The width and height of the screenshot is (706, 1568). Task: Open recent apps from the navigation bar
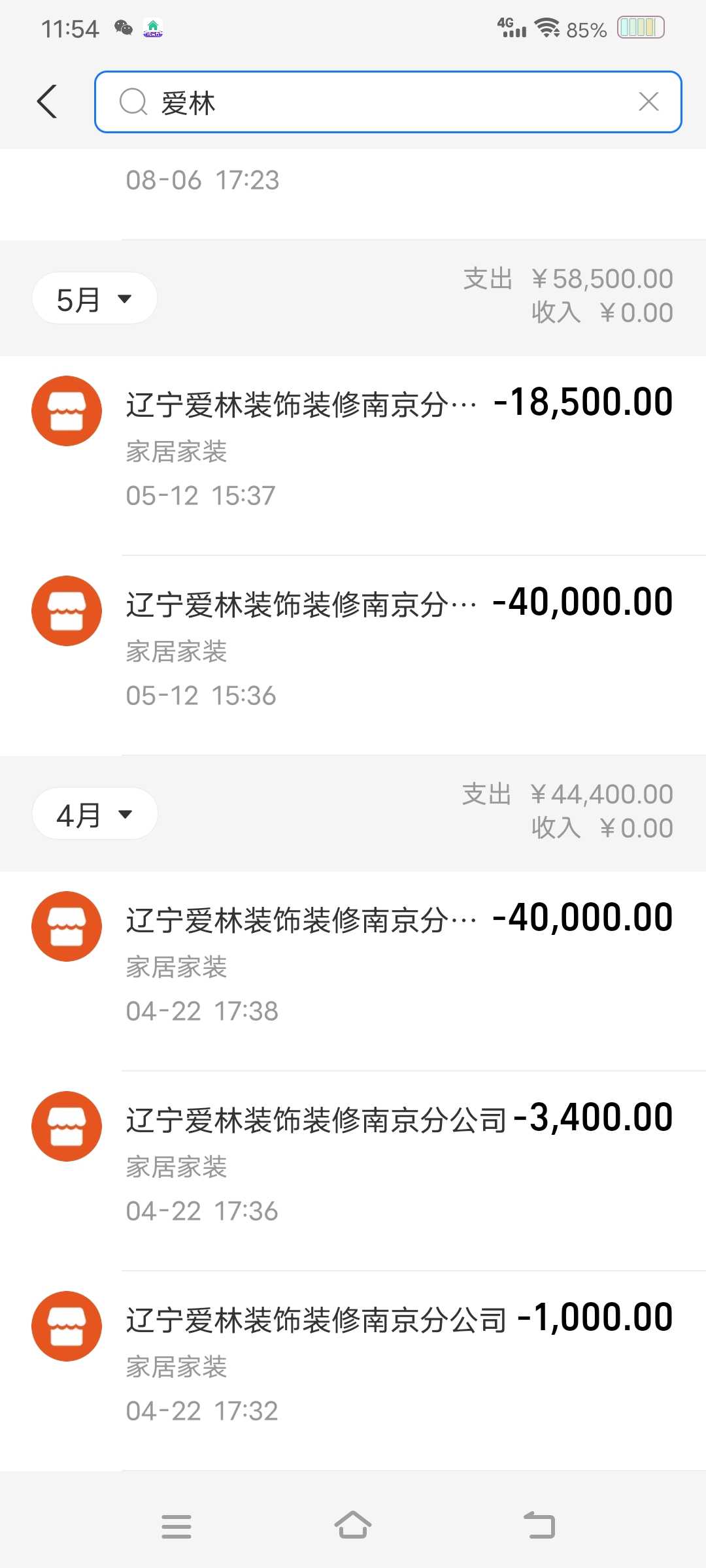(x=176, y=1526)
